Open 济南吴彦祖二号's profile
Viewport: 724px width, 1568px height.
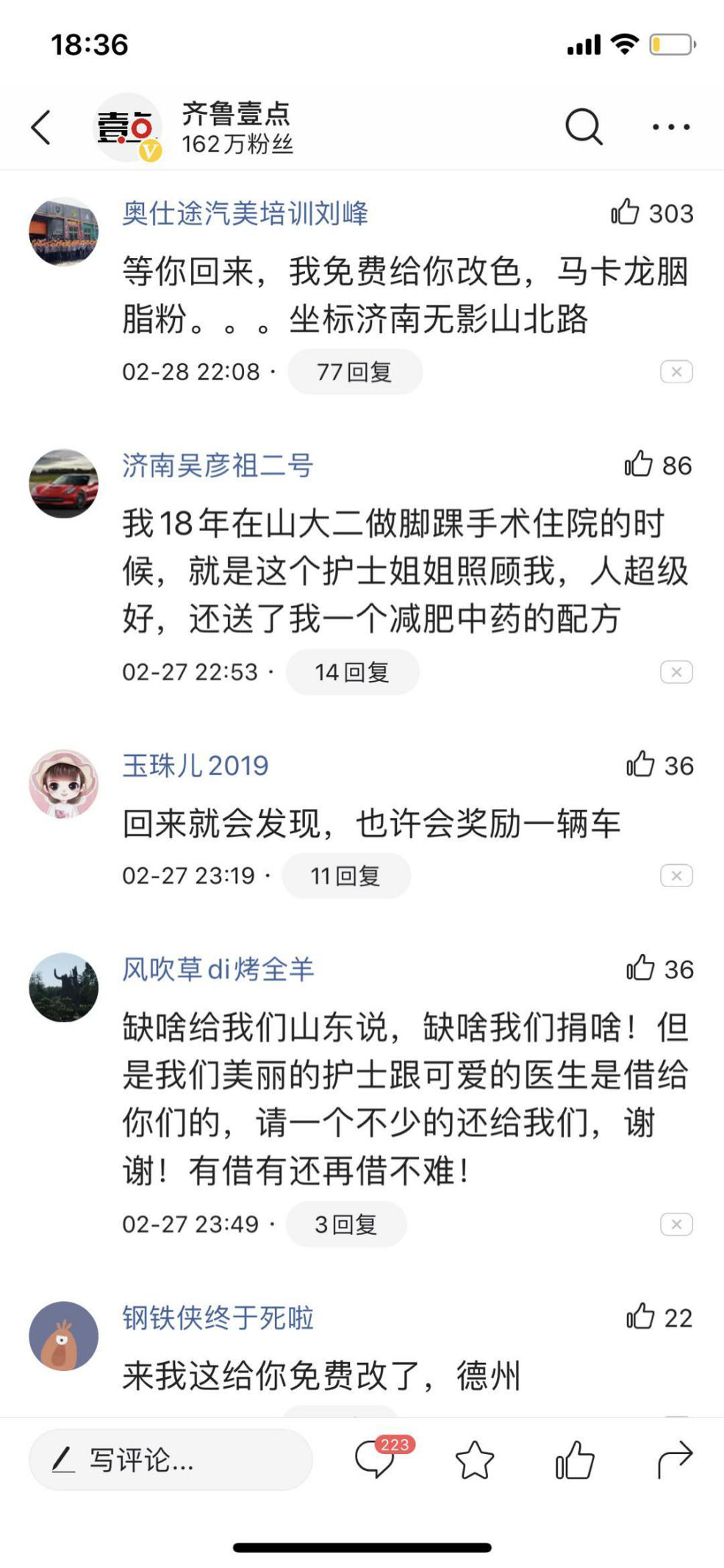tap(64, 483)
